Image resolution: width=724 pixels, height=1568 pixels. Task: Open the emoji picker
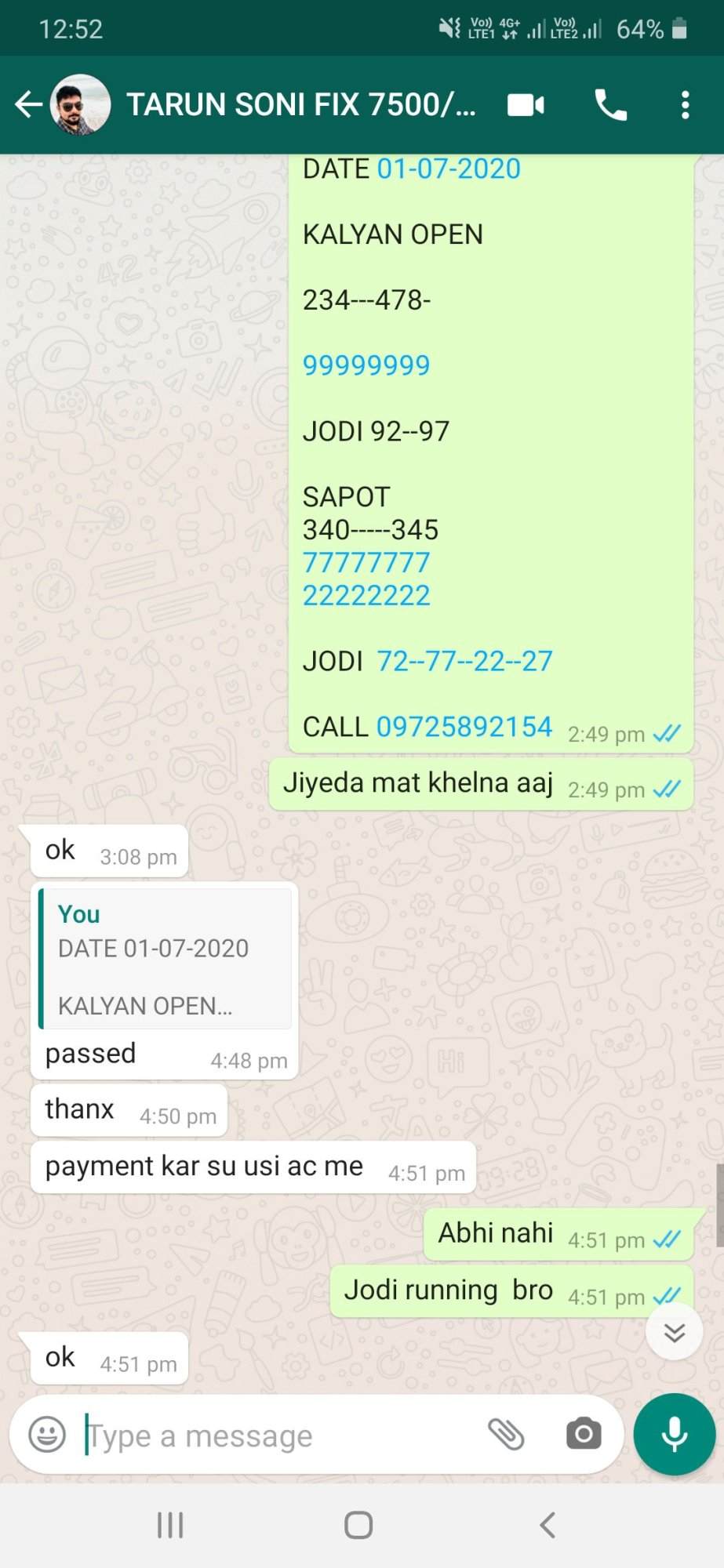click(47, 1436)
